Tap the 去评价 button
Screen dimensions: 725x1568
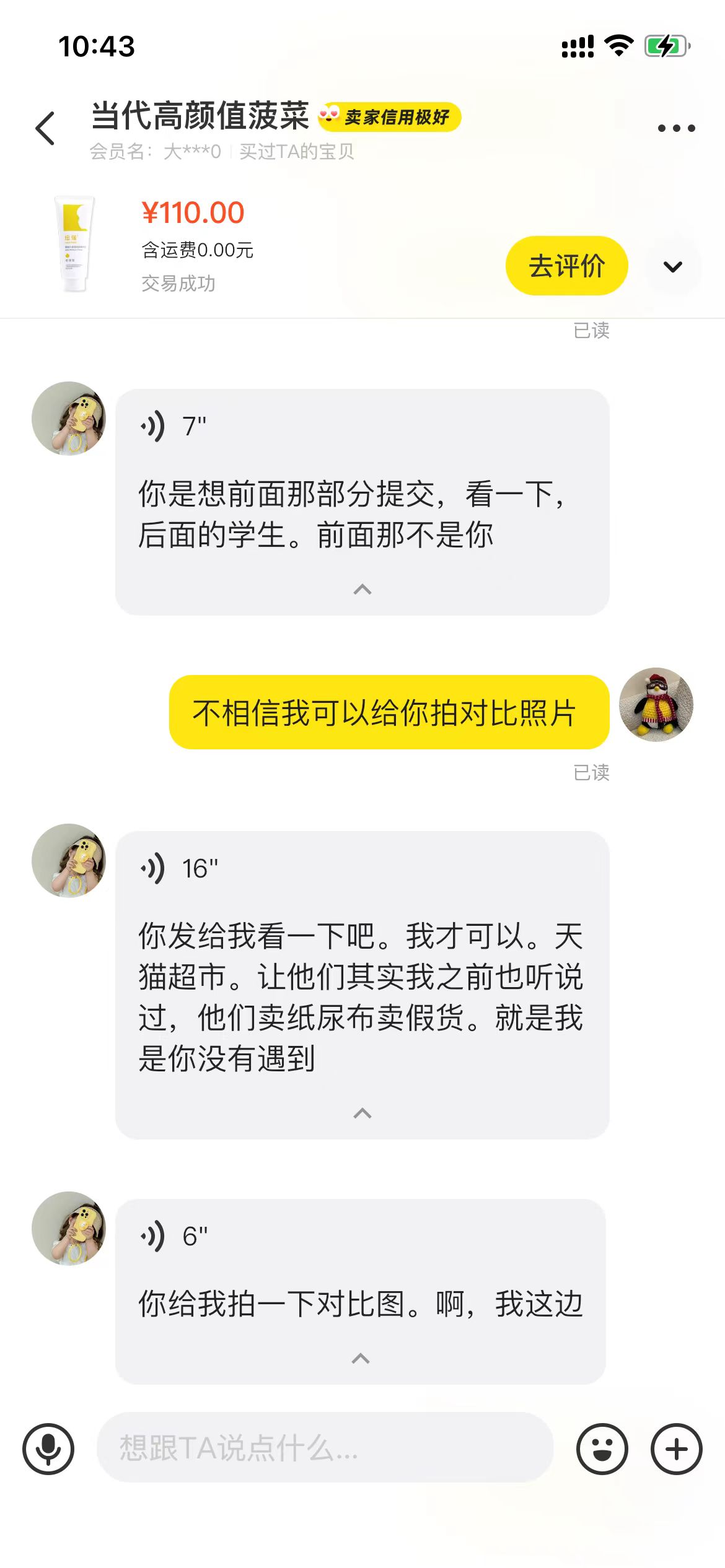click(566, 266)
